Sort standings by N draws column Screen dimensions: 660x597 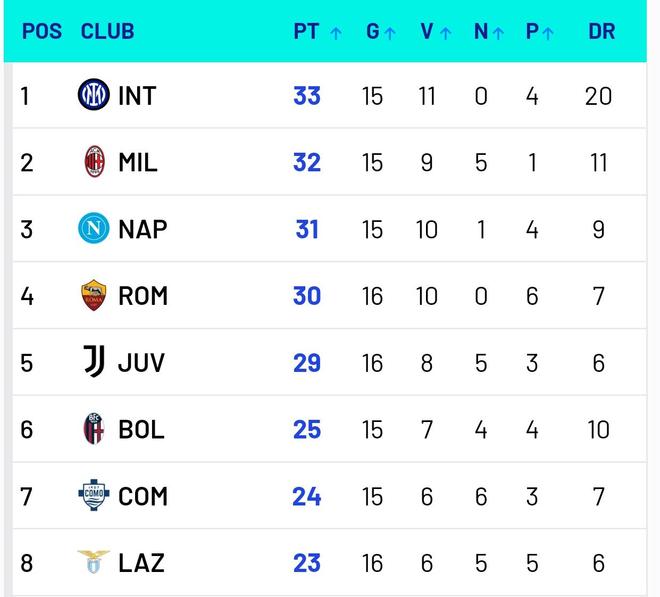[x=488, y=32]
